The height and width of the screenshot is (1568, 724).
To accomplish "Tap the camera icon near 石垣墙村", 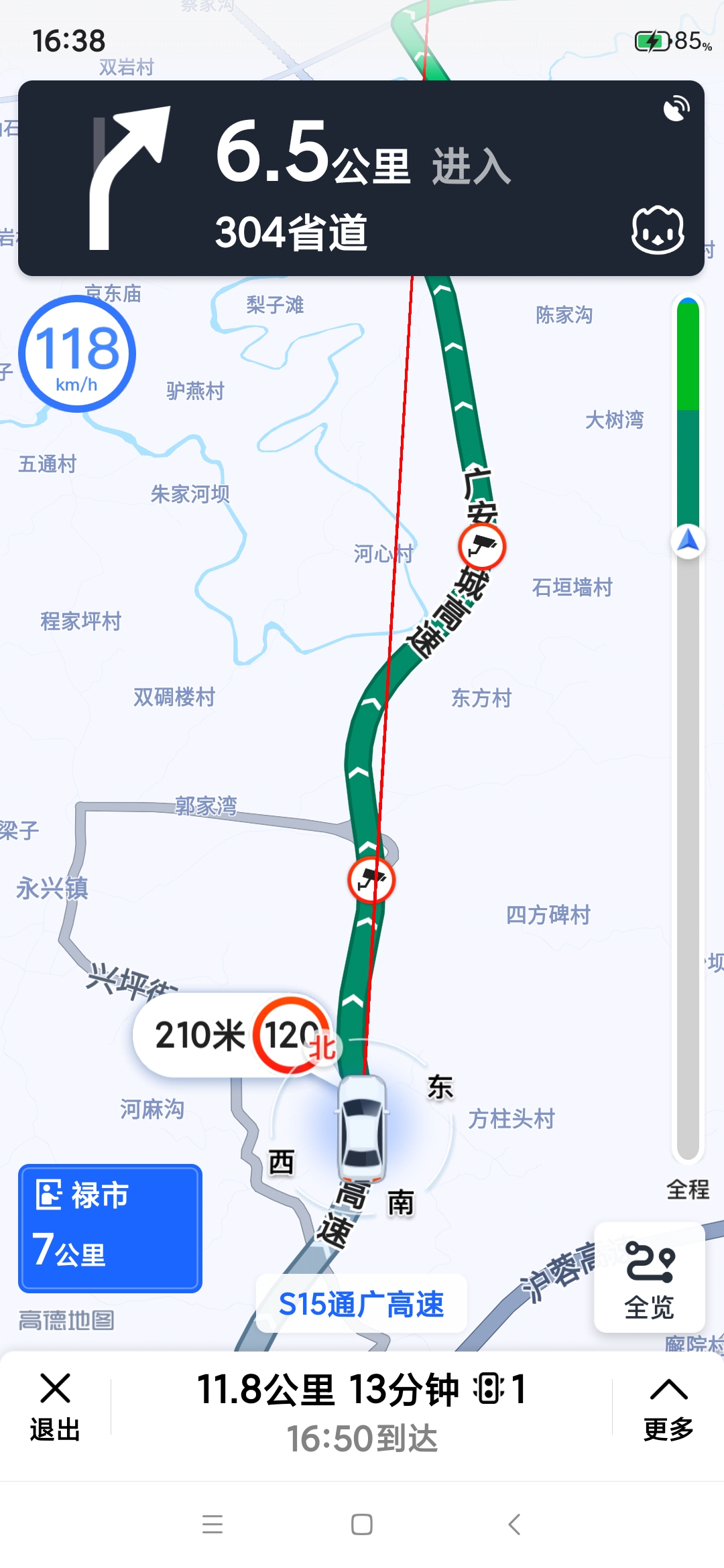I will (x=481, y=546).
